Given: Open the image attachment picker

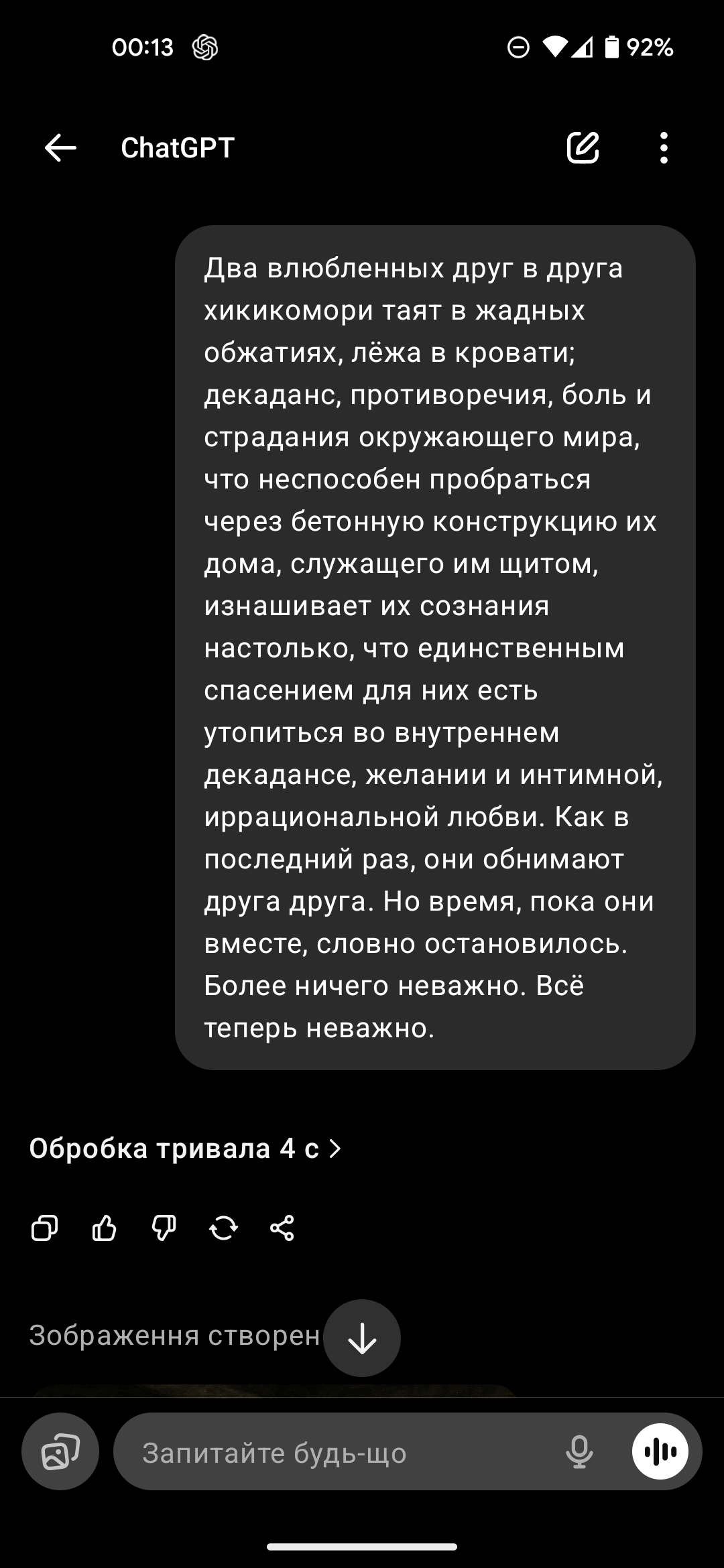Looking at the screenshot, I should point(60,1451).
